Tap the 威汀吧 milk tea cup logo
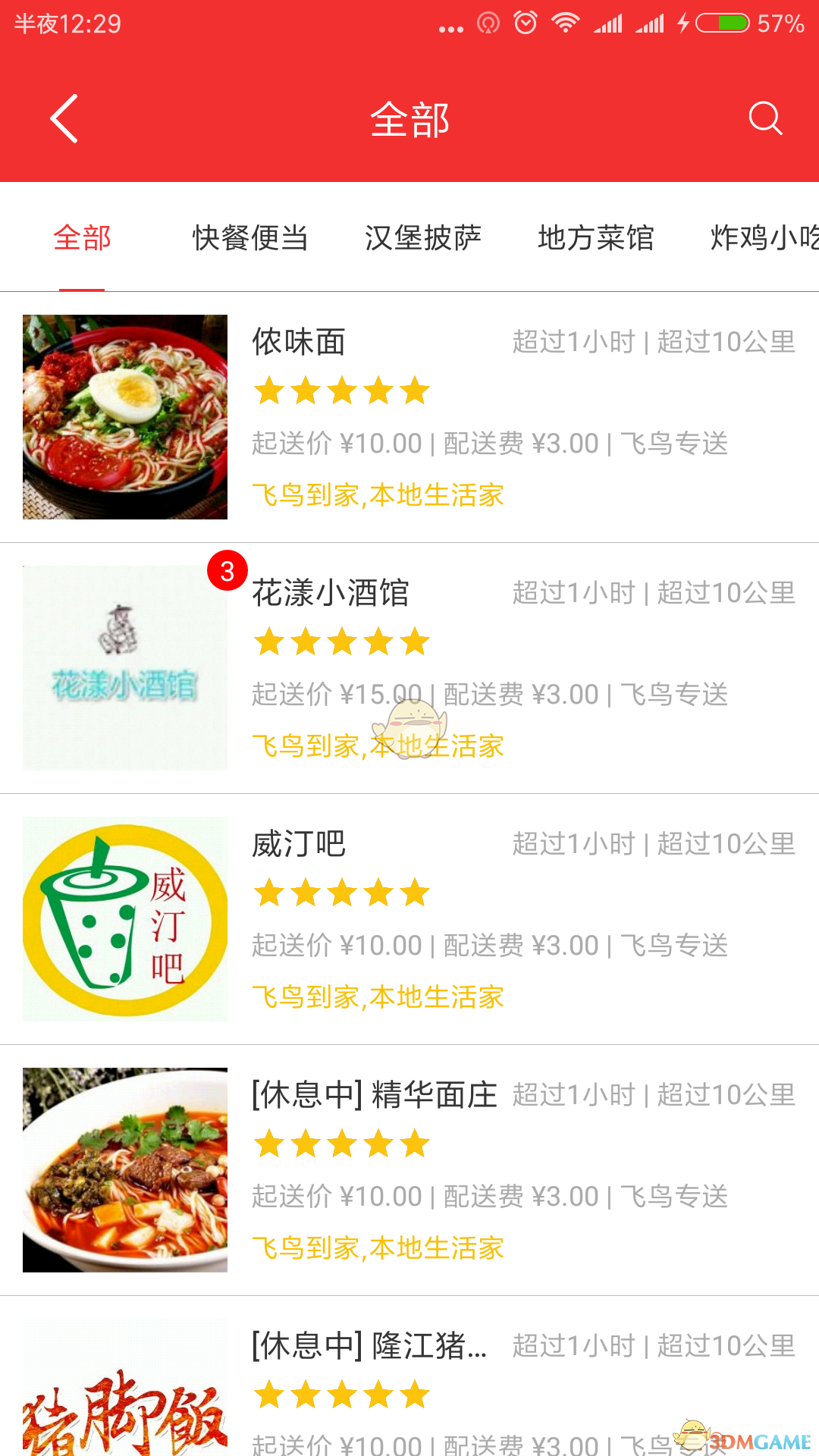Viewport: 819px width, 1456px height. (124, 919)
